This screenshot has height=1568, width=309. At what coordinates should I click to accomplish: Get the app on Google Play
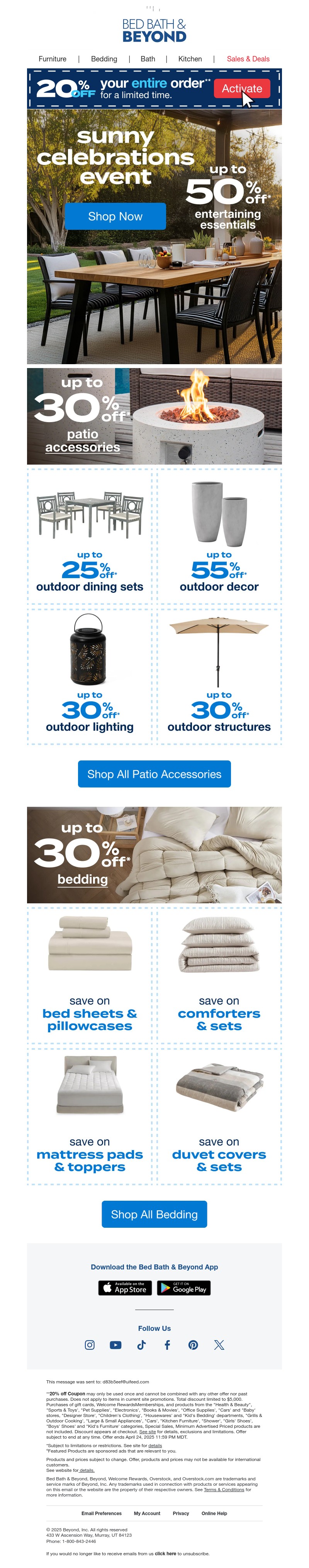tap(184, 1288)
